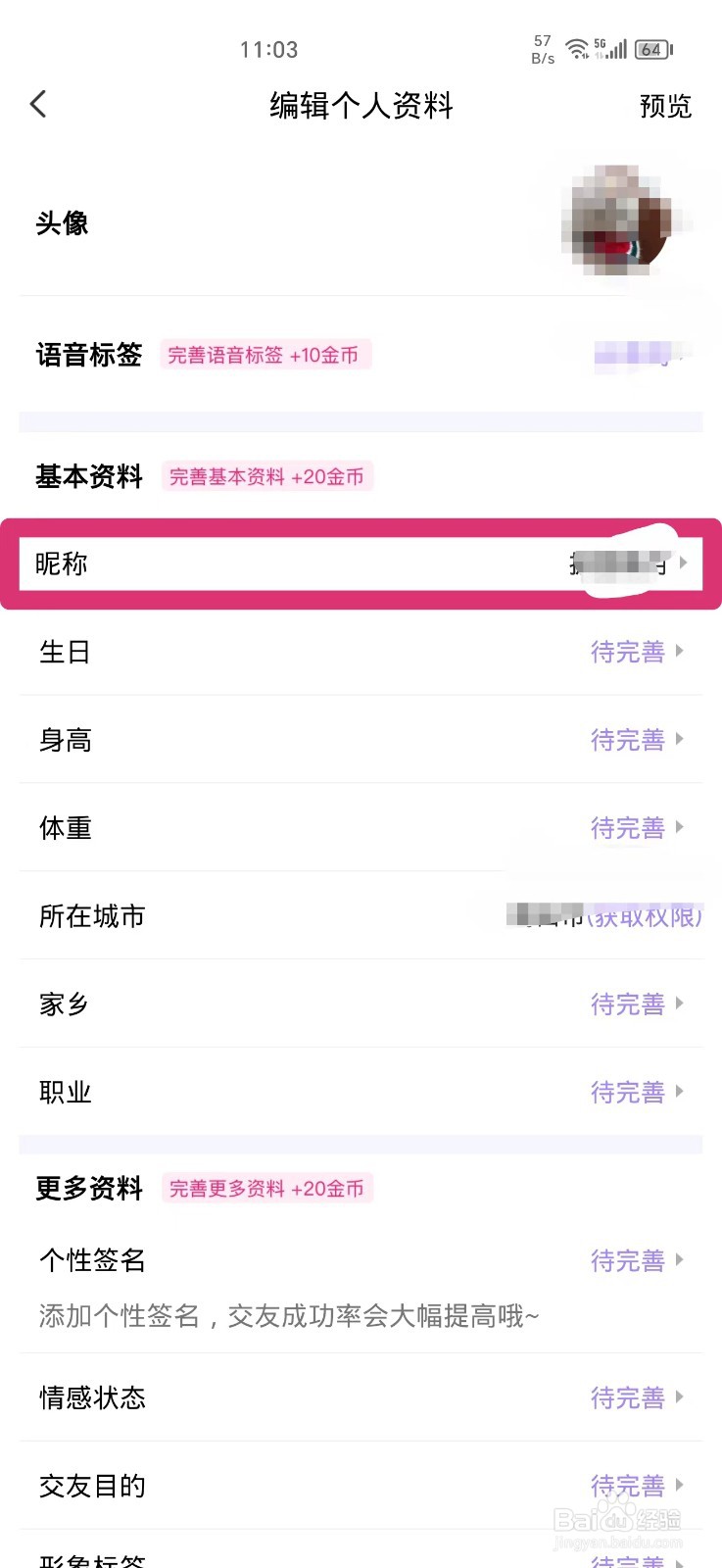Open the 交友目的 dating purpose selector
Screen dimensions: 722x1568
point(361,1486)
